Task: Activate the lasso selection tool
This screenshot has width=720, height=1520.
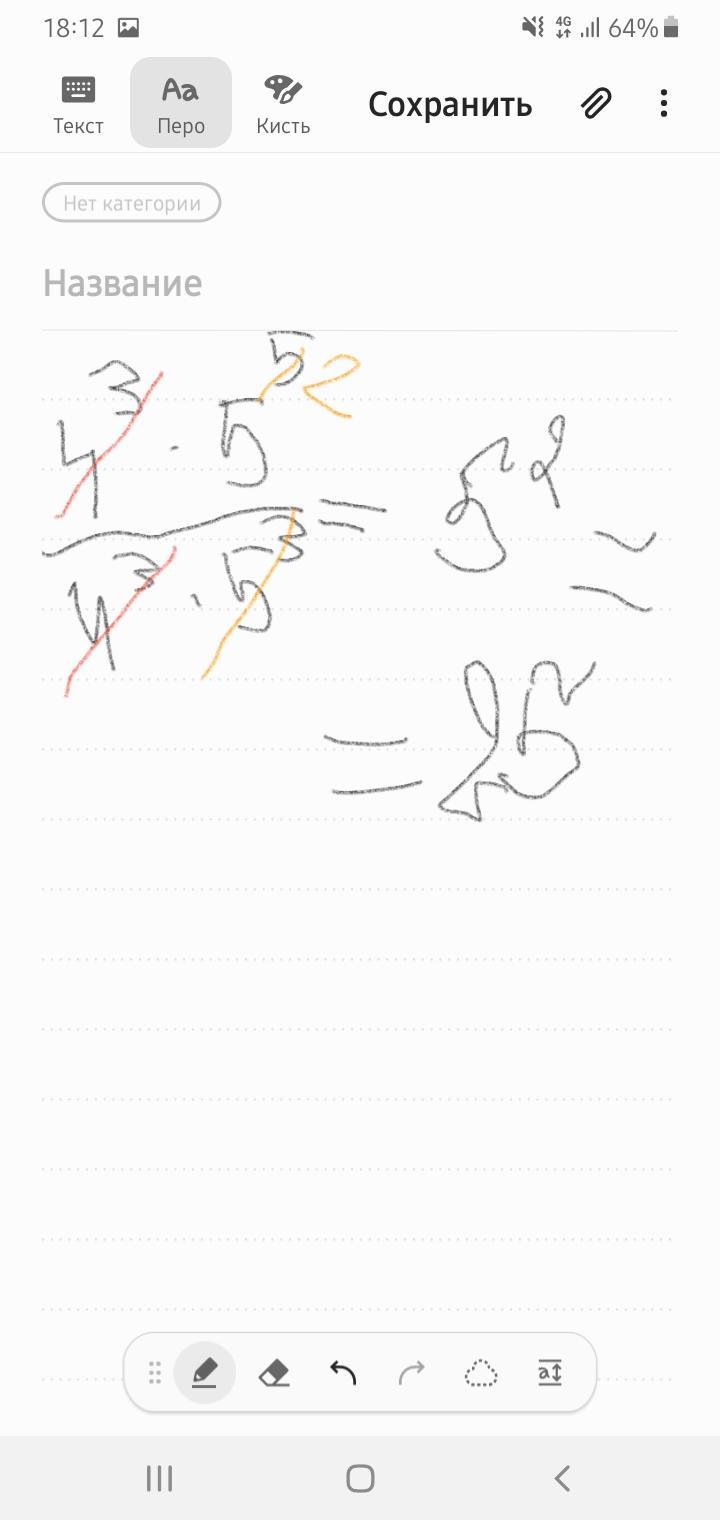Action: coord(481,1373)
